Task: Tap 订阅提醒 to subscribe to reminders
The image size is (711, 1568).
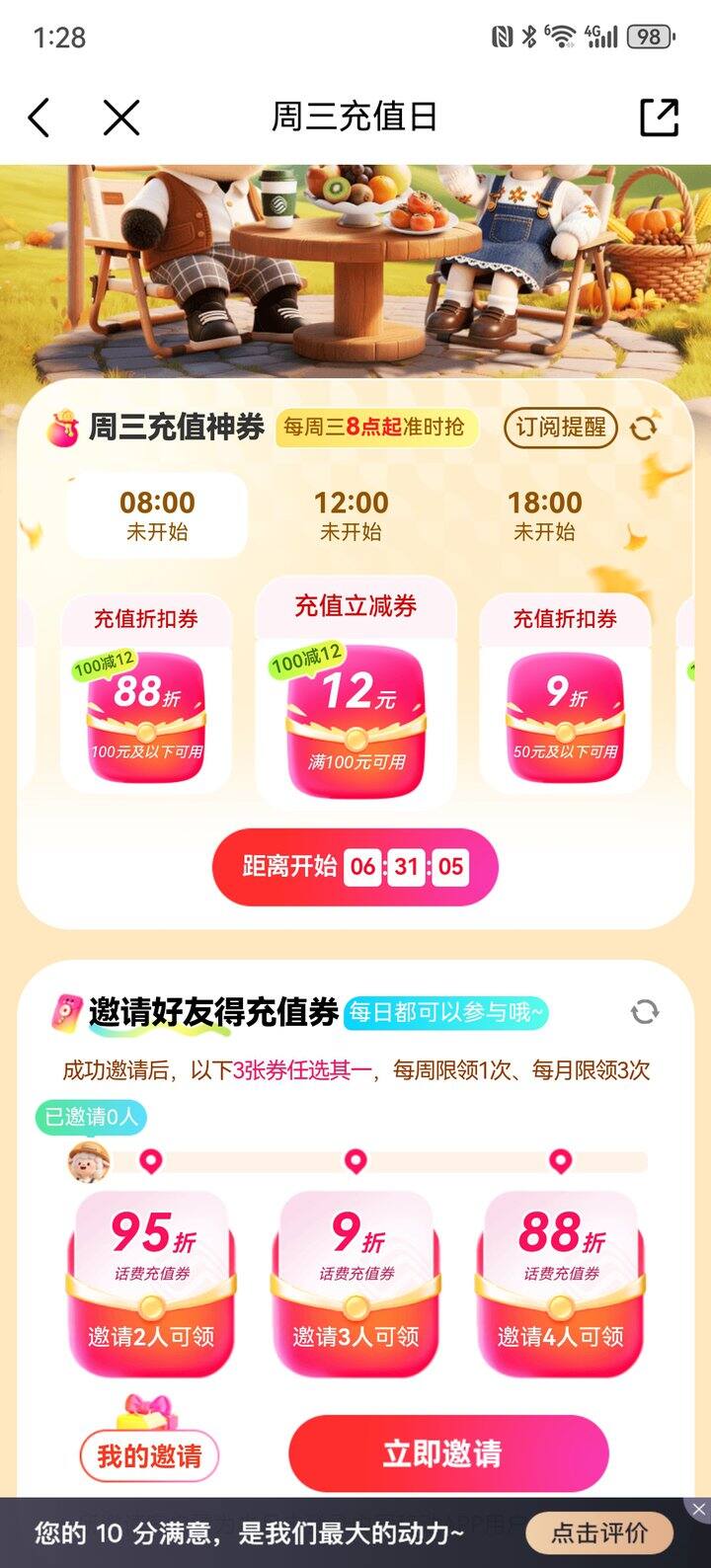Action: 560,428
